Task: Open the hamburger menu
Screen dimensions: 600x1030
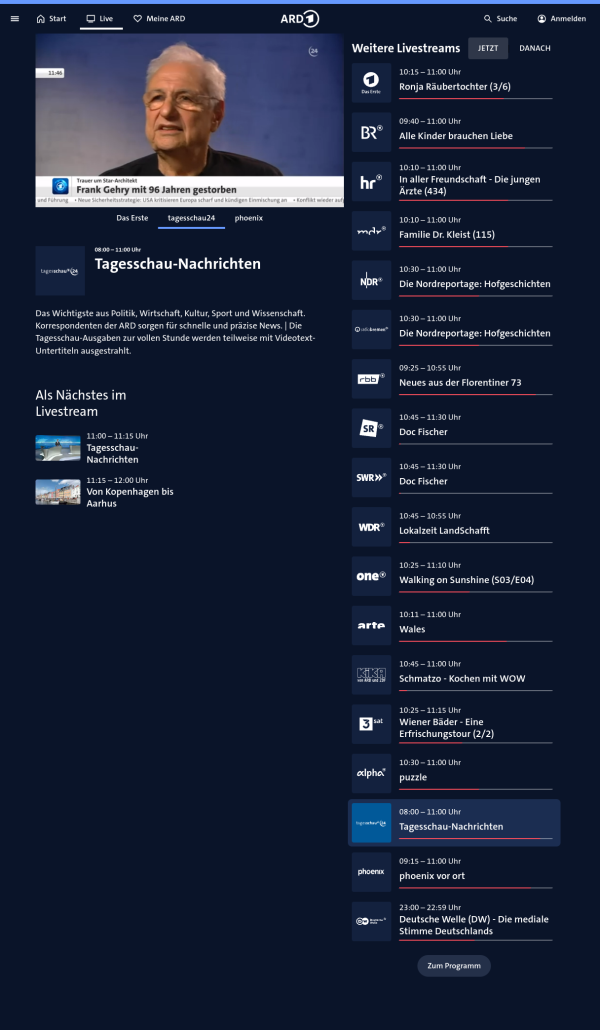Action: pyautogui.click(x=14, y=18)
